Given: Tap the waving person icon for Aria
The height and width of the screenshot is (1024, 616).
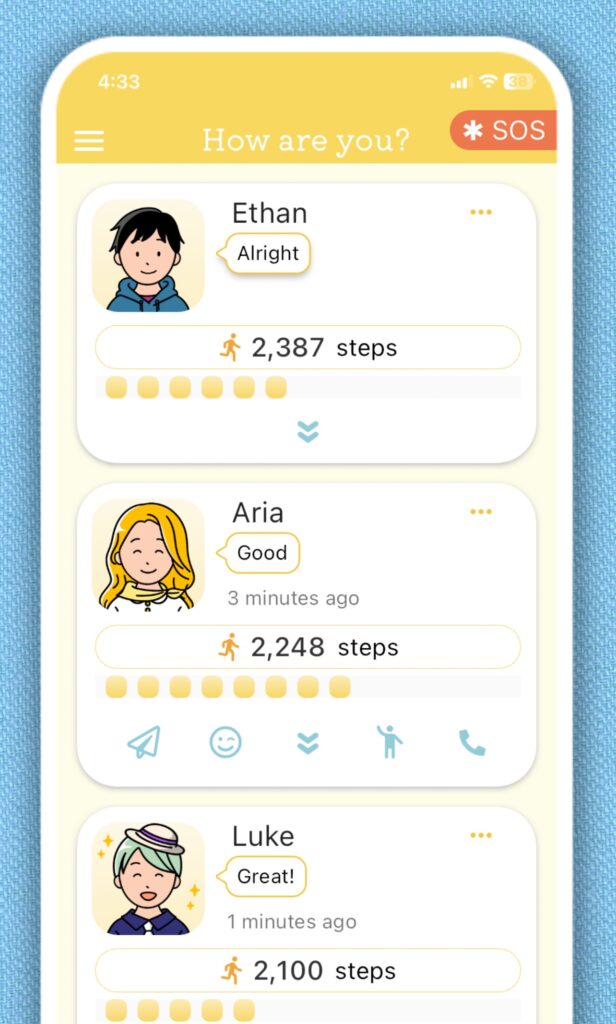Looking at the screenshot, I should (389, 743).
